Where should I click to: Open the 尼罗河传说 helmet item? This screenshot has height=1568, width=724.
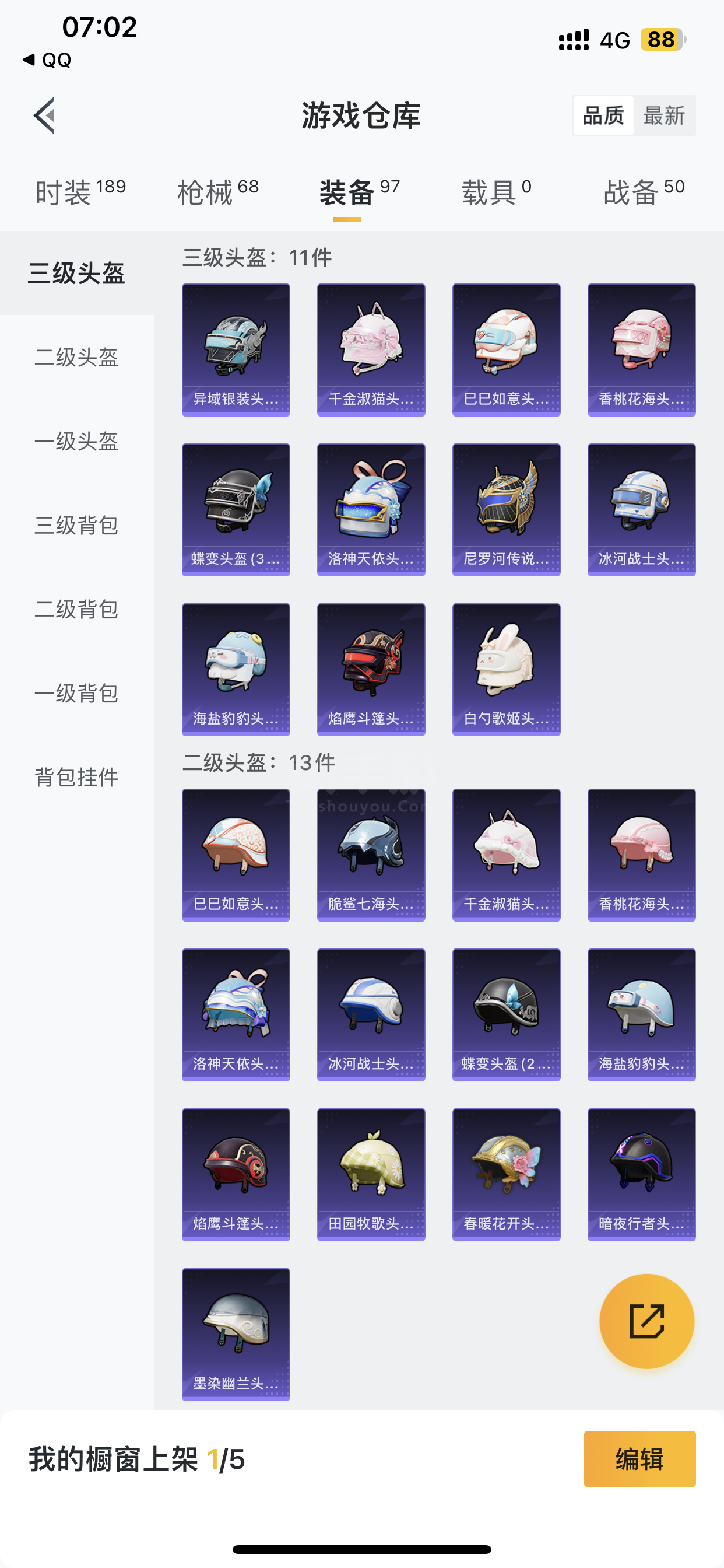point(506,509)
